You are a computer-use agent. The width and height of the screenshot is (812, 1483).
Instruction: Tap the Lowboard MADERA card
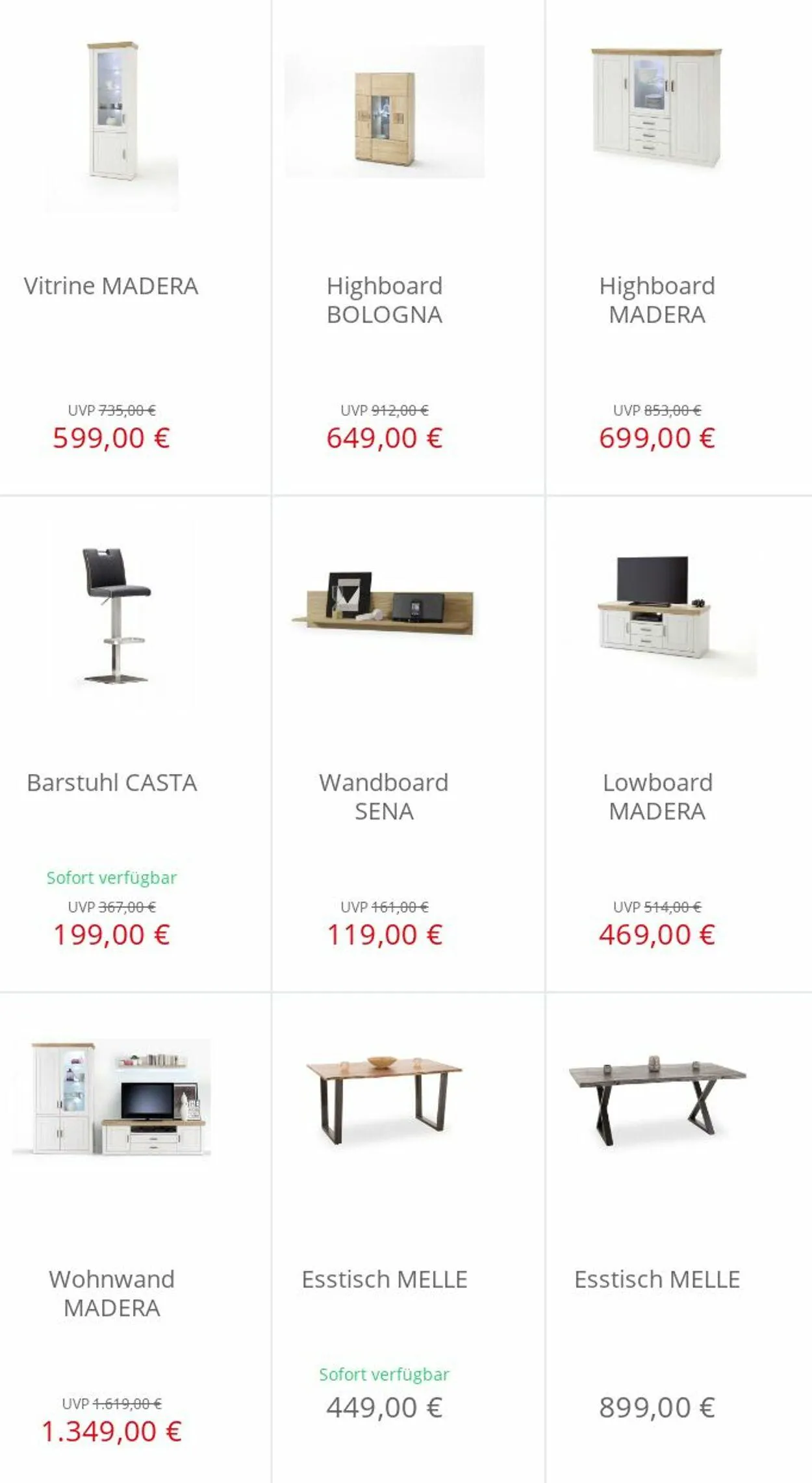pos(679,743)
